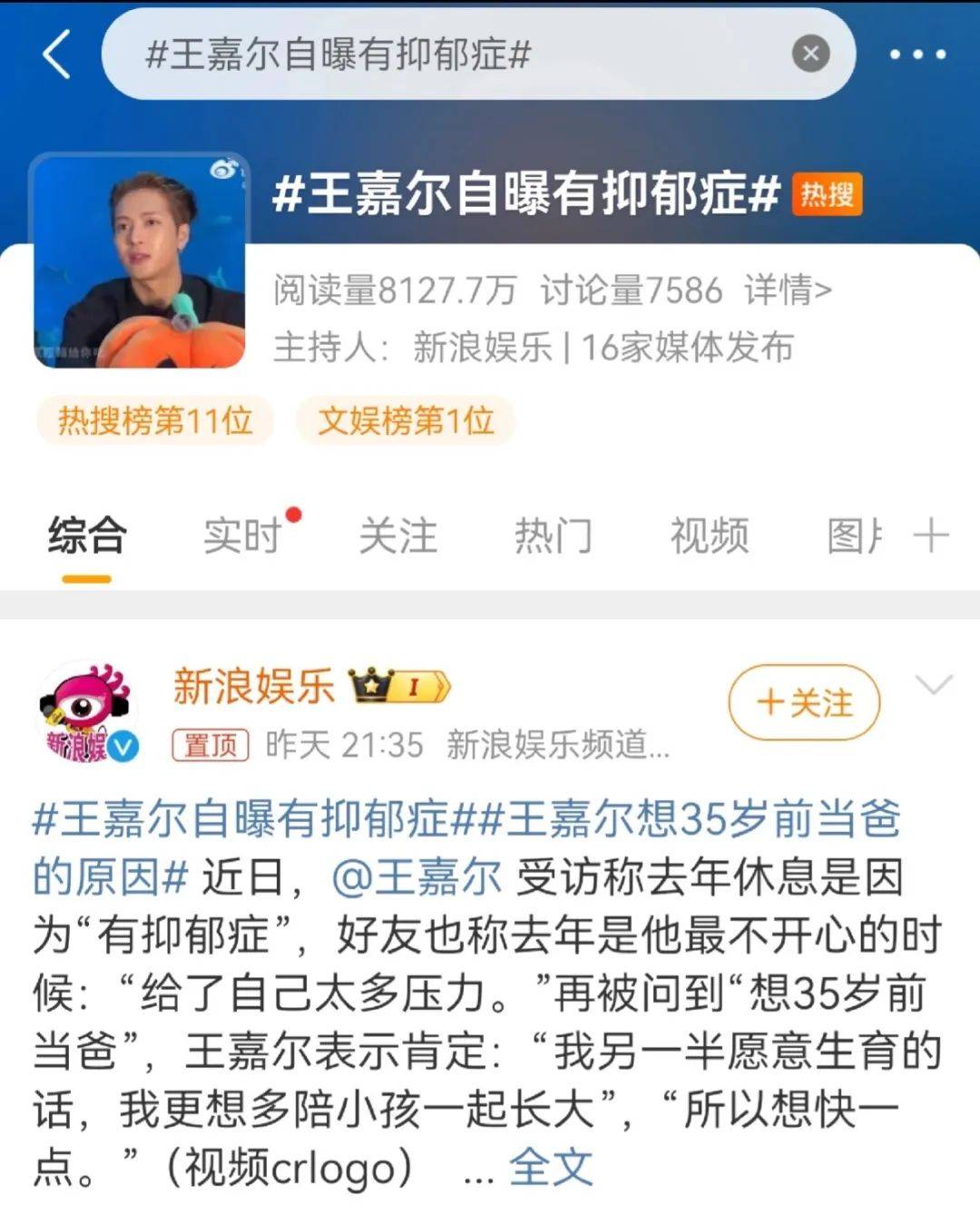The image size is (980, 1205).
Task: Open the @王嘉尔 mention link
Action: (x=417, y=877)
